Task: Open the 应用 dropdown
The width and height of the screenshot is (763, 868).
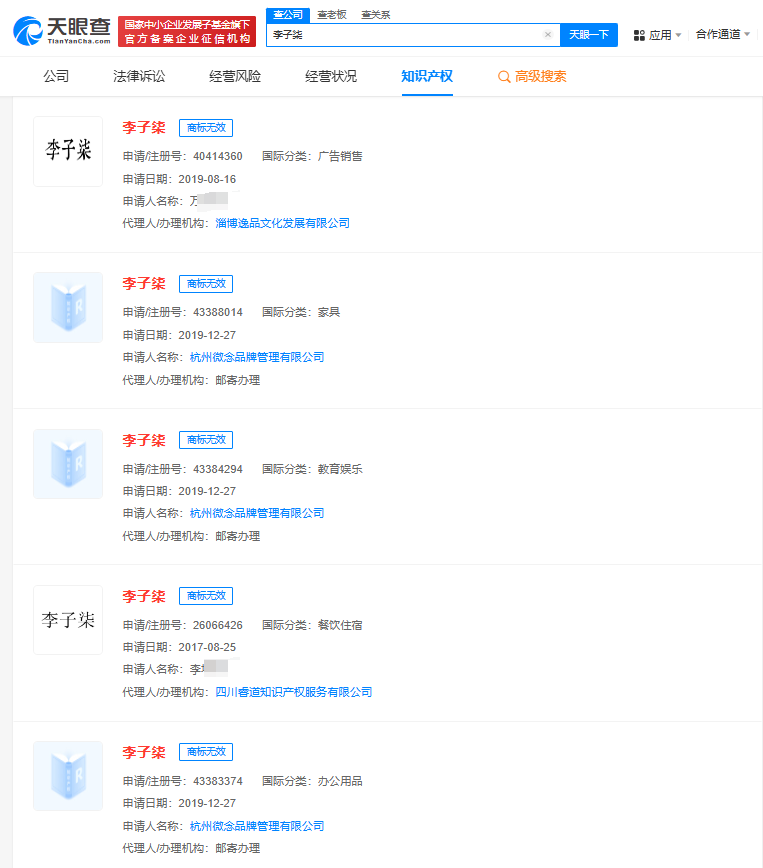Action: point(663,34)
